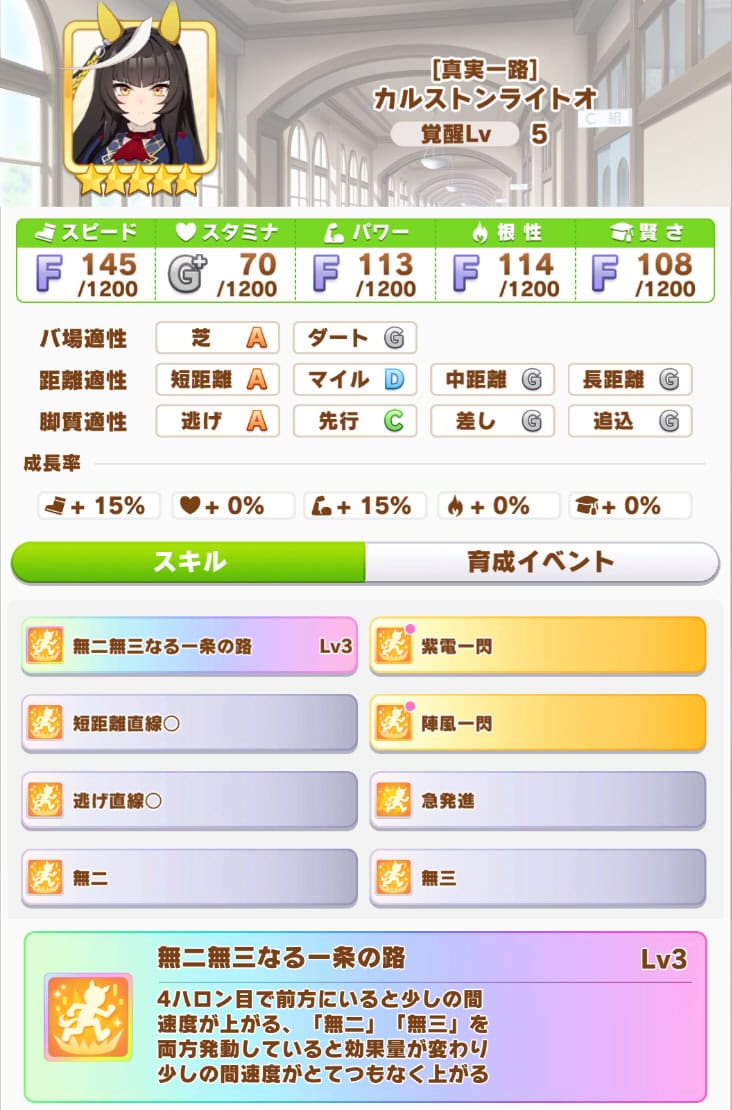Select the 紫電一閃 skill

point(538,646)
